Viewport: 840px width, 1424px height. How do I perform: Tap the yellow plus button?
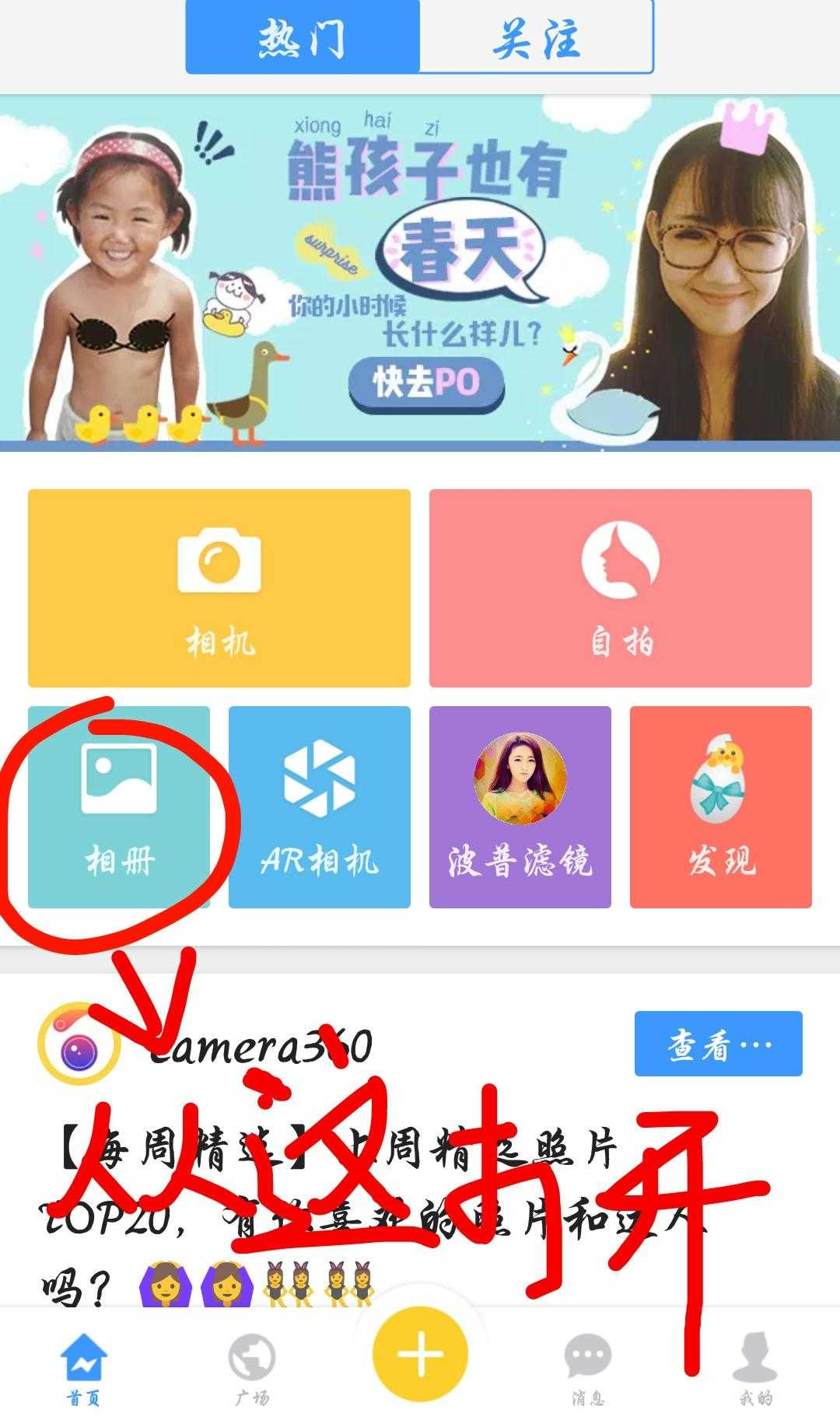[420, 1354]
